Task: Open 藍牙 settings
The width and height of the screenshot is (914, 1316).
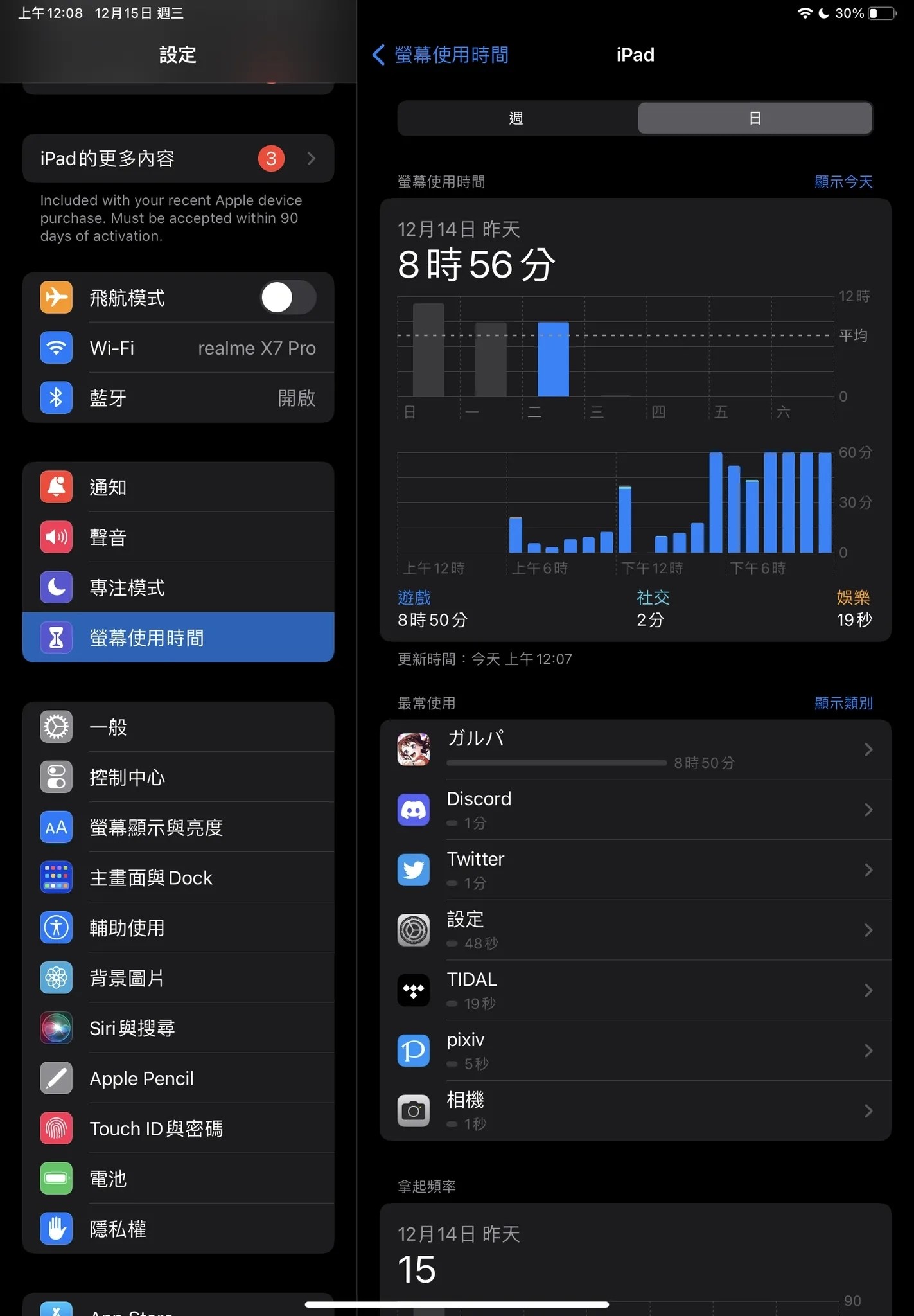Action: (178, 398)
